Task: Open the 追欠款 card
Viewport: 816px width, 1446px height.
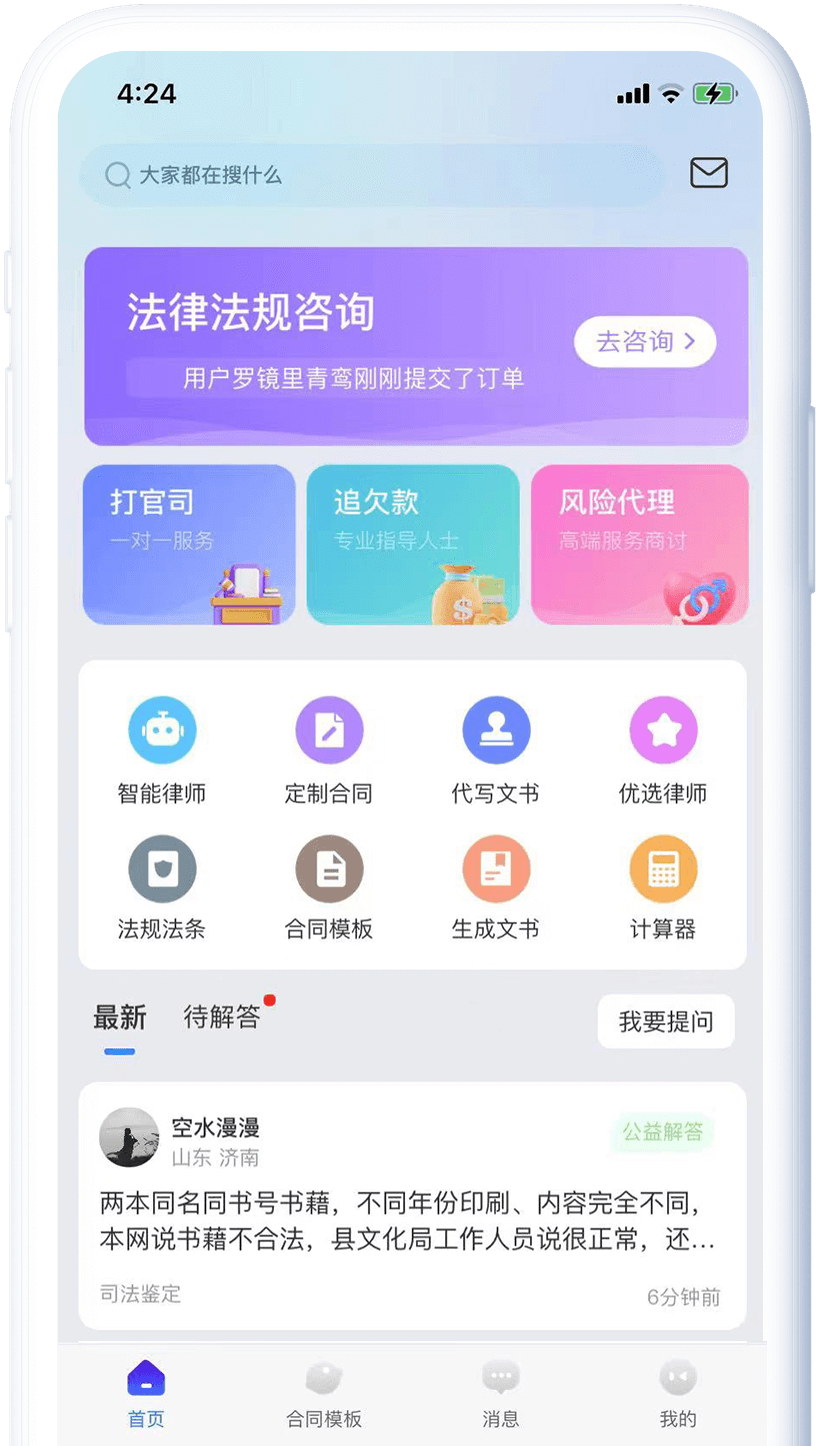Action: (413, 545)
